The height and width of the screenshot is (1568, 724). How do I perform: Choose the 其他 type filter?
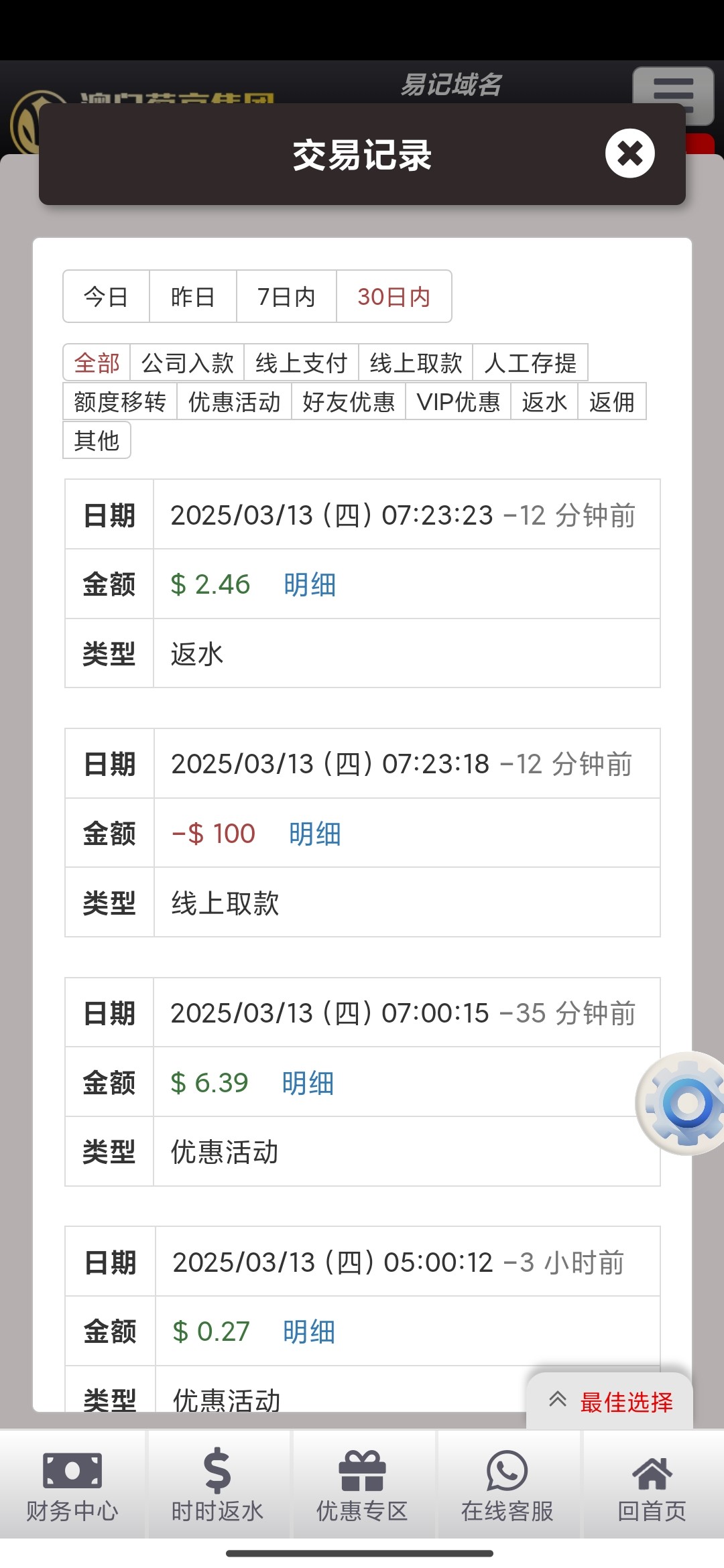click(97, 440)
